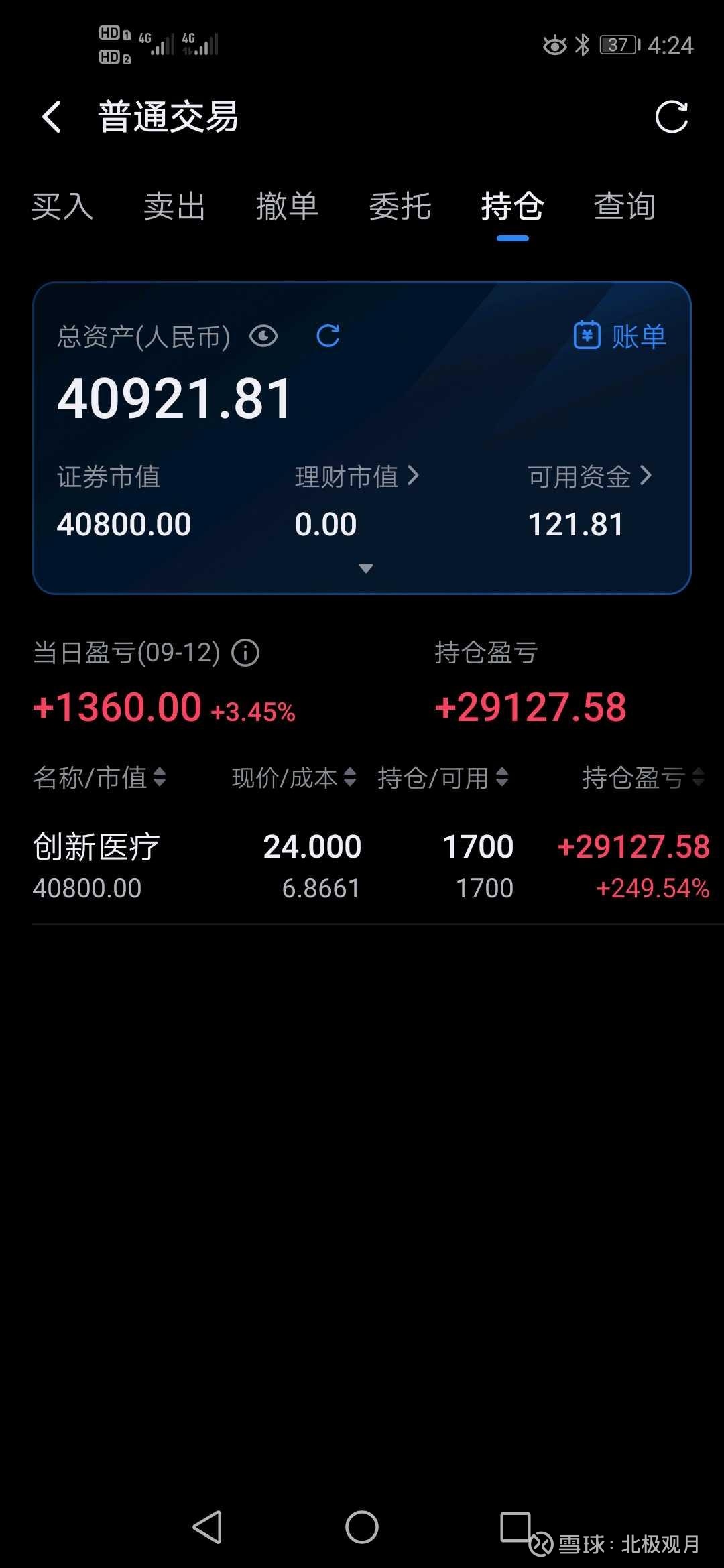Sort holdings by 持仓/可用
Image resolution: width=724 pixels, height=1568 pixels.
[x=442, y=778]
